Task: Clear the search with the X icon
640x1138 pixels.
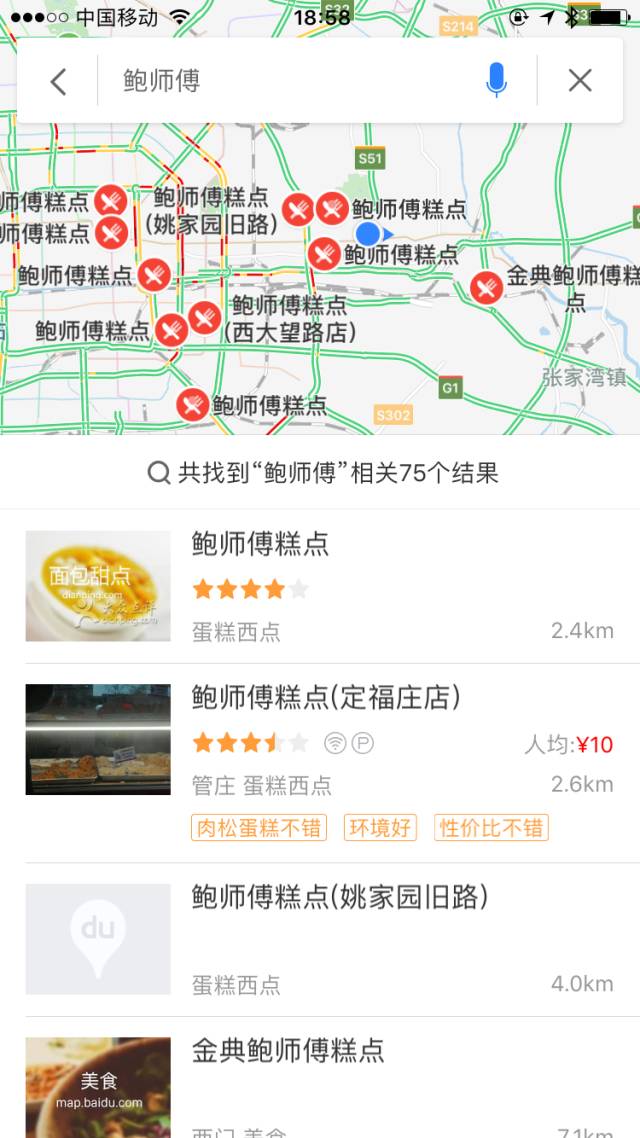Action: click(580, 81)
